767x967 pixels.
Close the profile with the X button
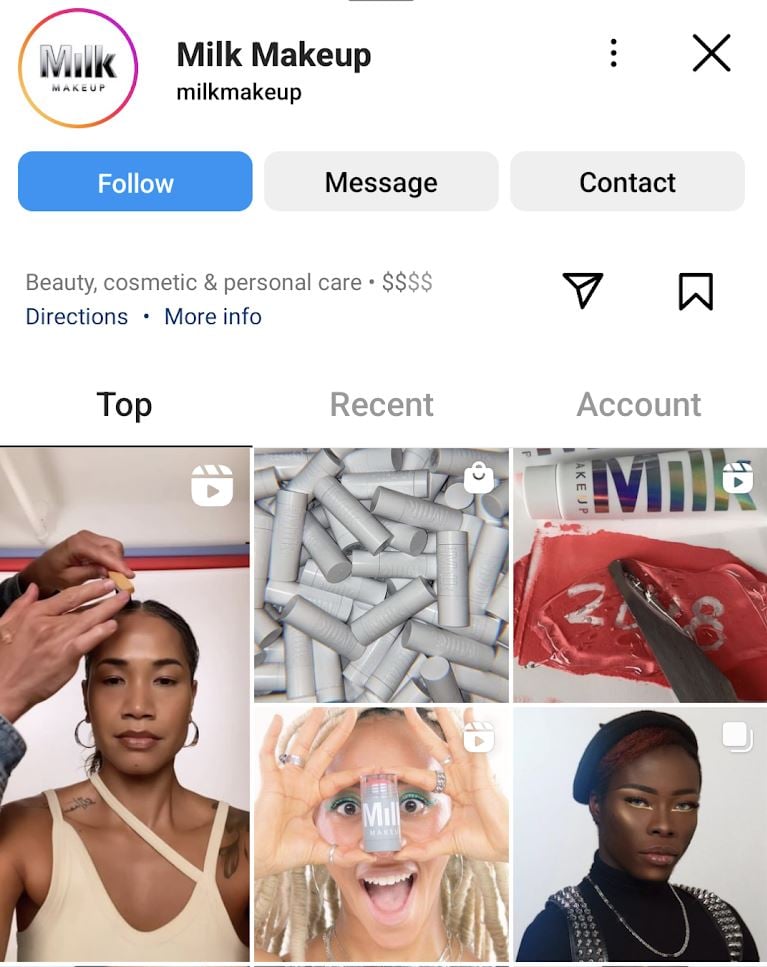[711, 54]
